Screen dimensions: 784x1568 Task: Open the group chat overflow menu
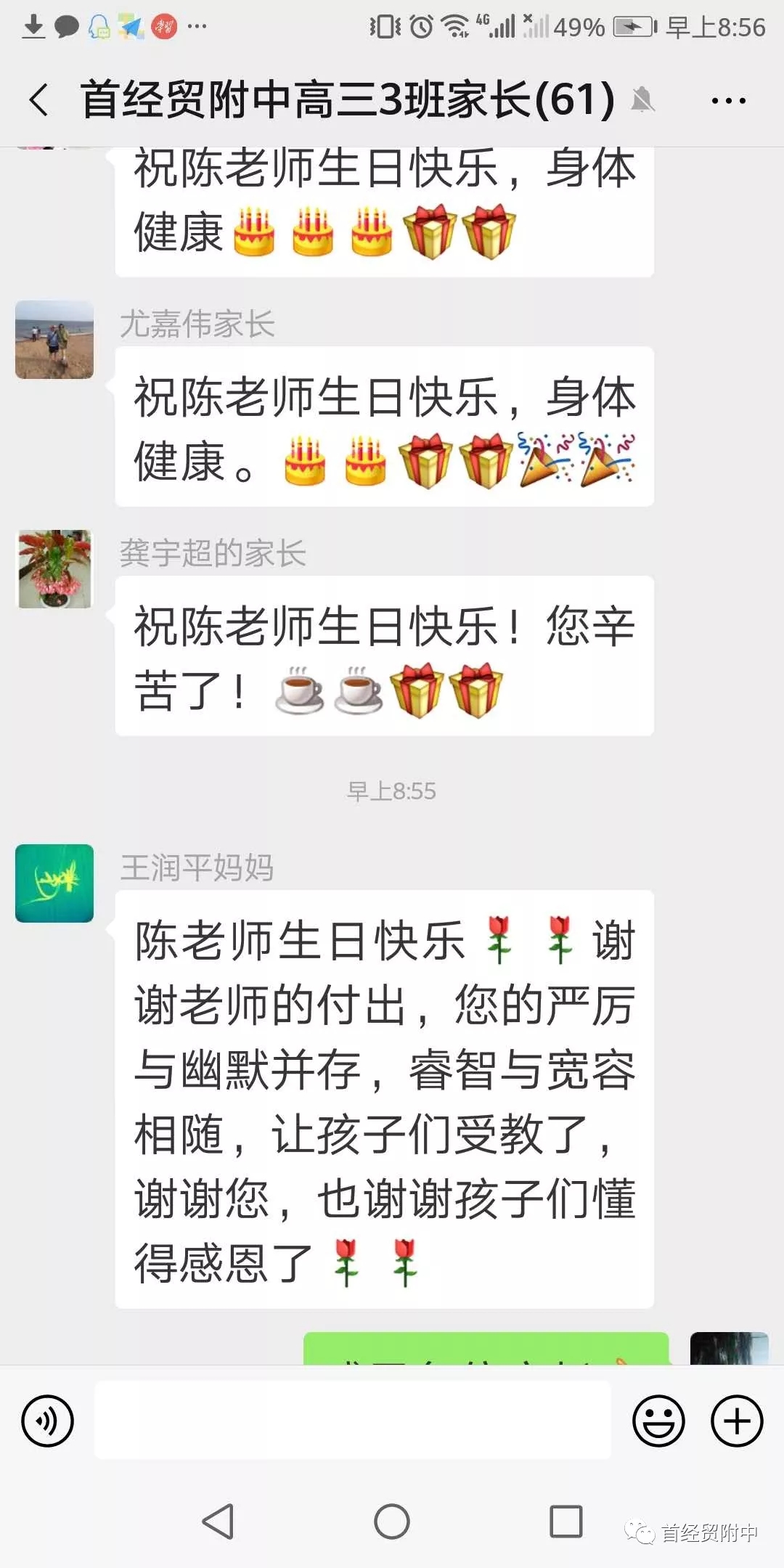tap(728, 101)
